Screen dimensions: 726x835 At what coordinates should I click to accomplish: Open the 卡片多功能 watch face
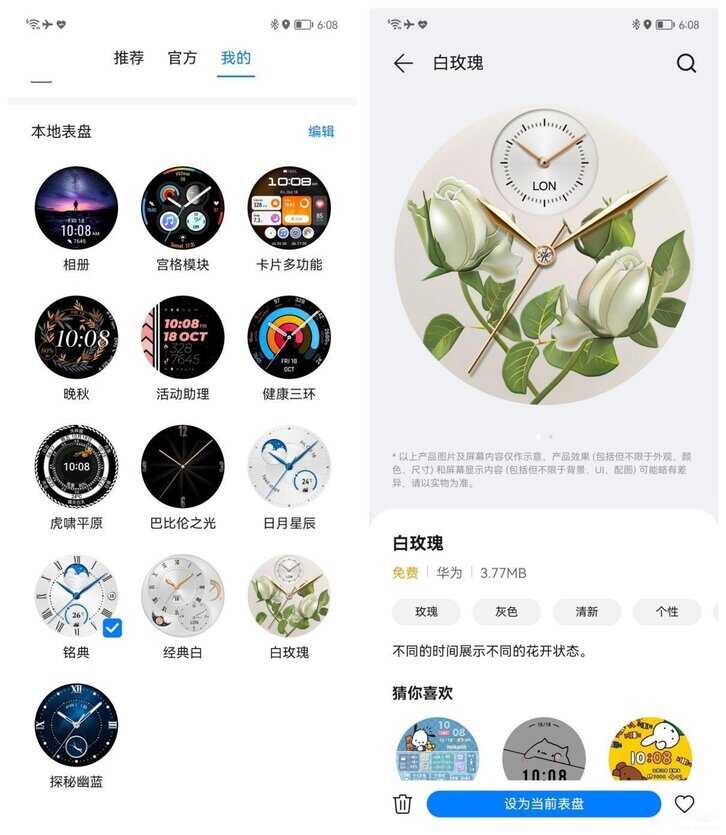289,208
